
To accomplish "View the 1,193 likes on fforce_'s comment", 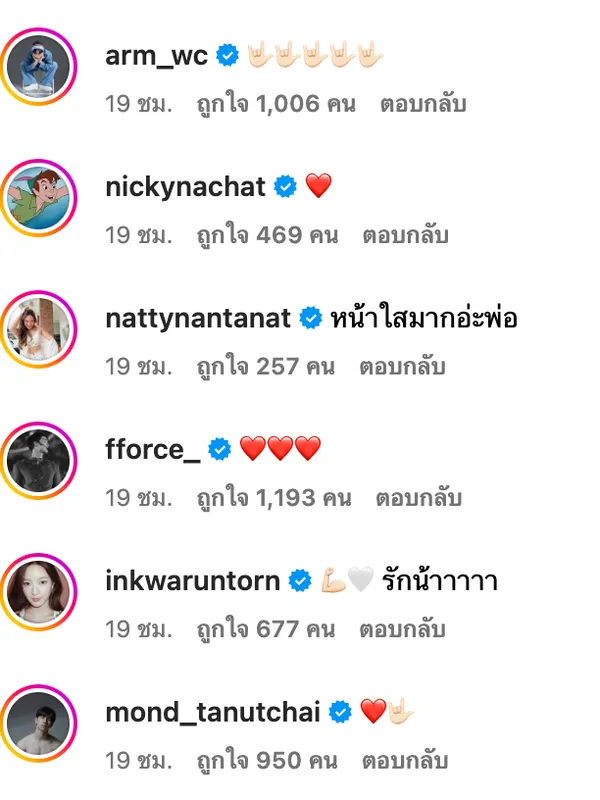I will [274, 498].
